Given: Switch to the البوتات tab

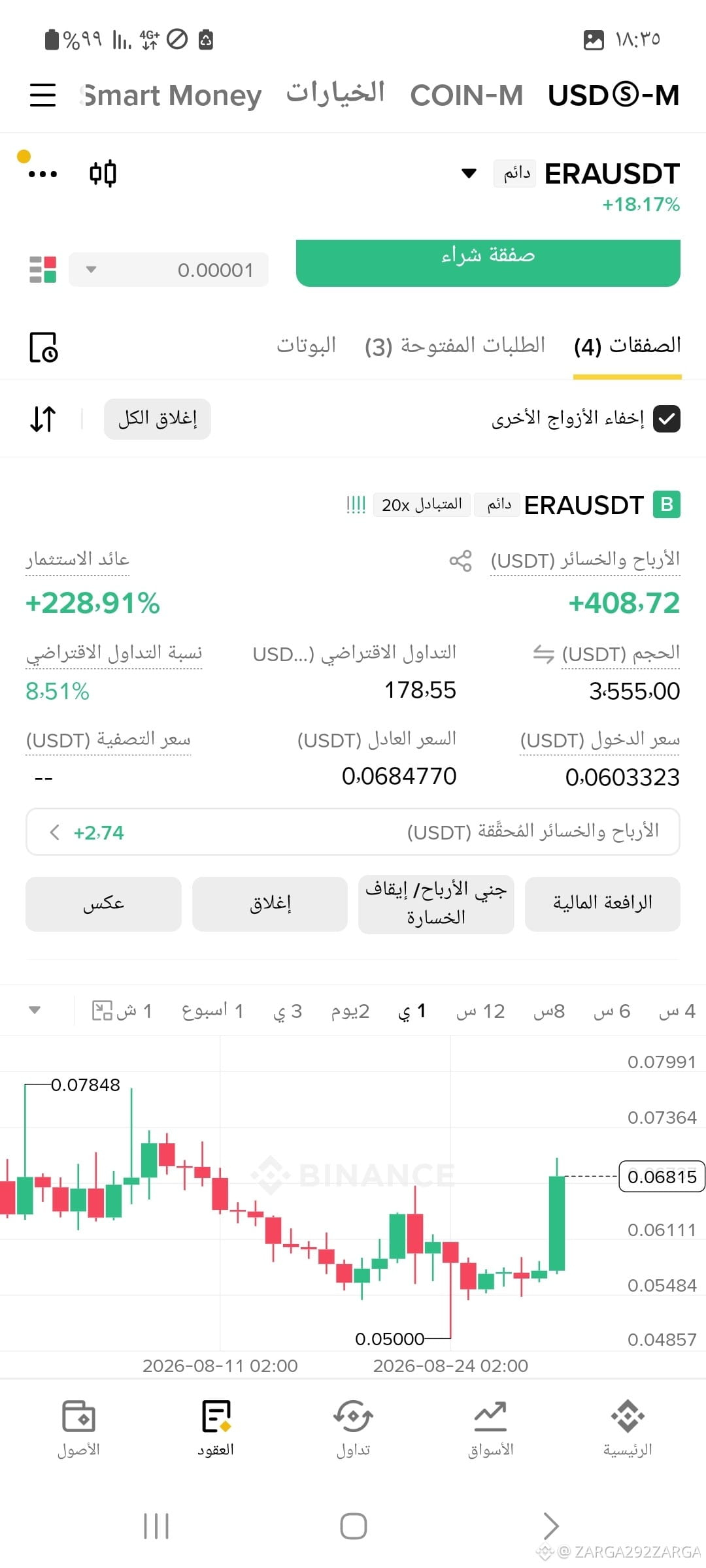Looking at the screenshot, I should tap(306, 345).
